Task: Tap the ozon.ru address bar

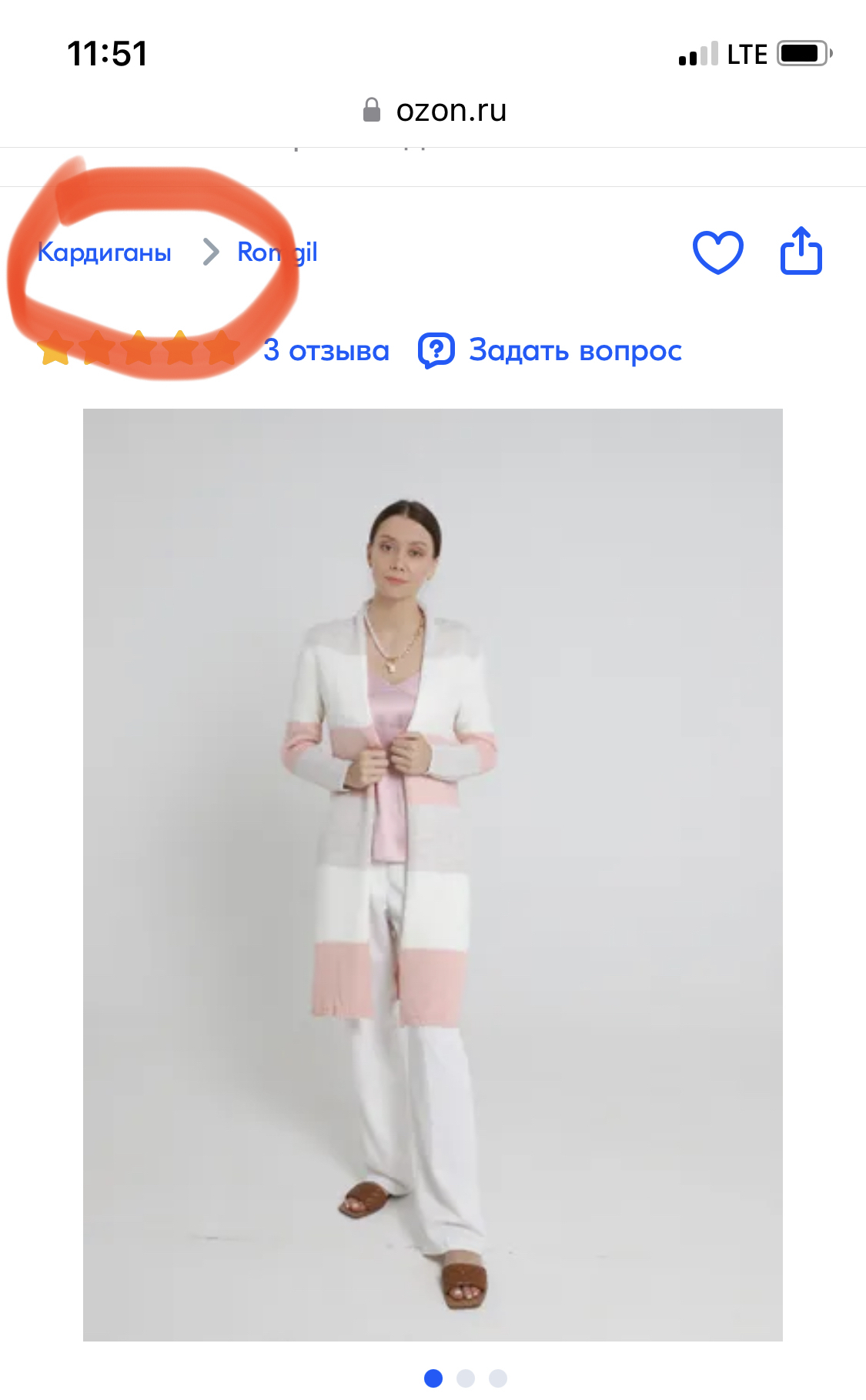Action: (434, 111)
